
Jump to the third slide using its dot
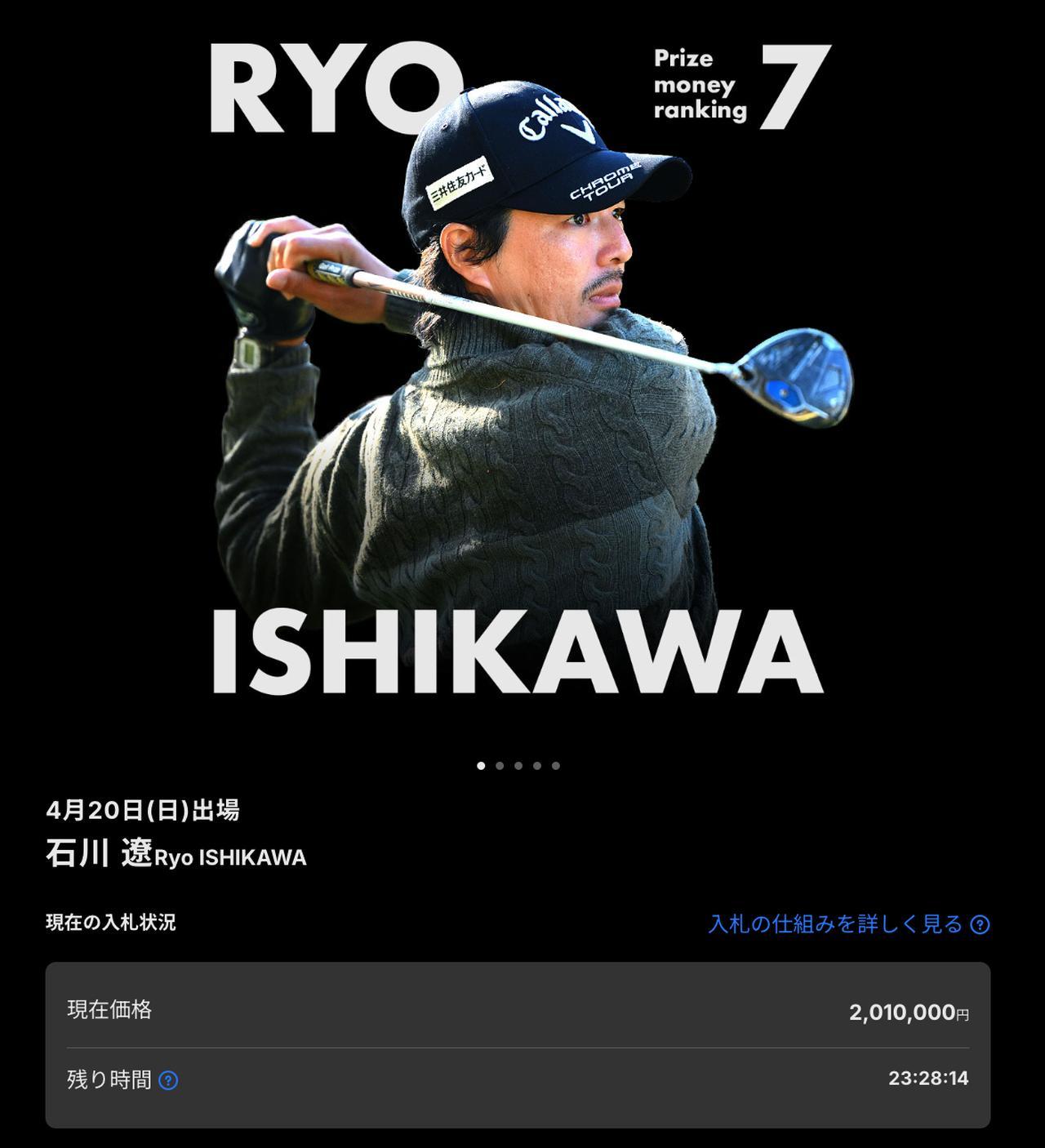(518, 765)
